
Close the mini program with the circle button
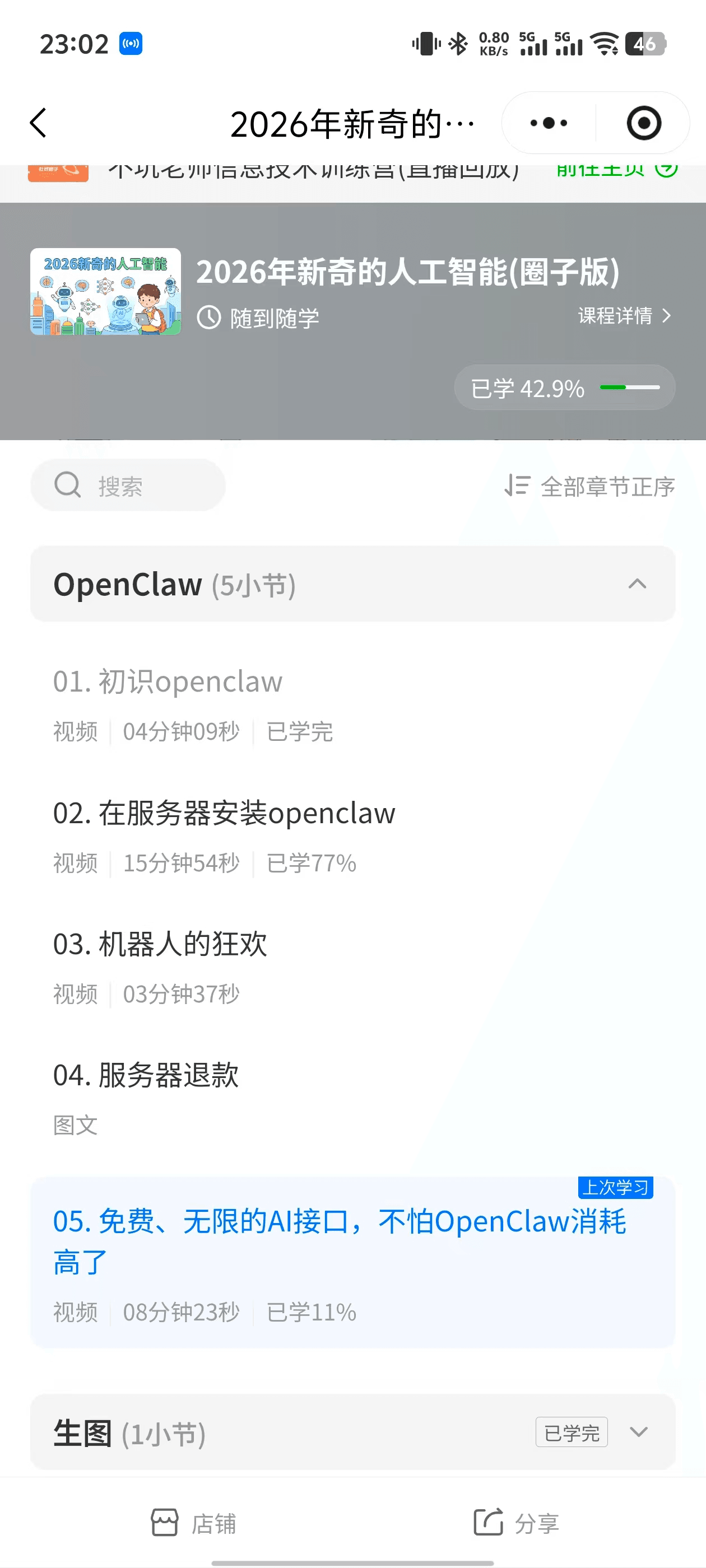pos(643,124)
